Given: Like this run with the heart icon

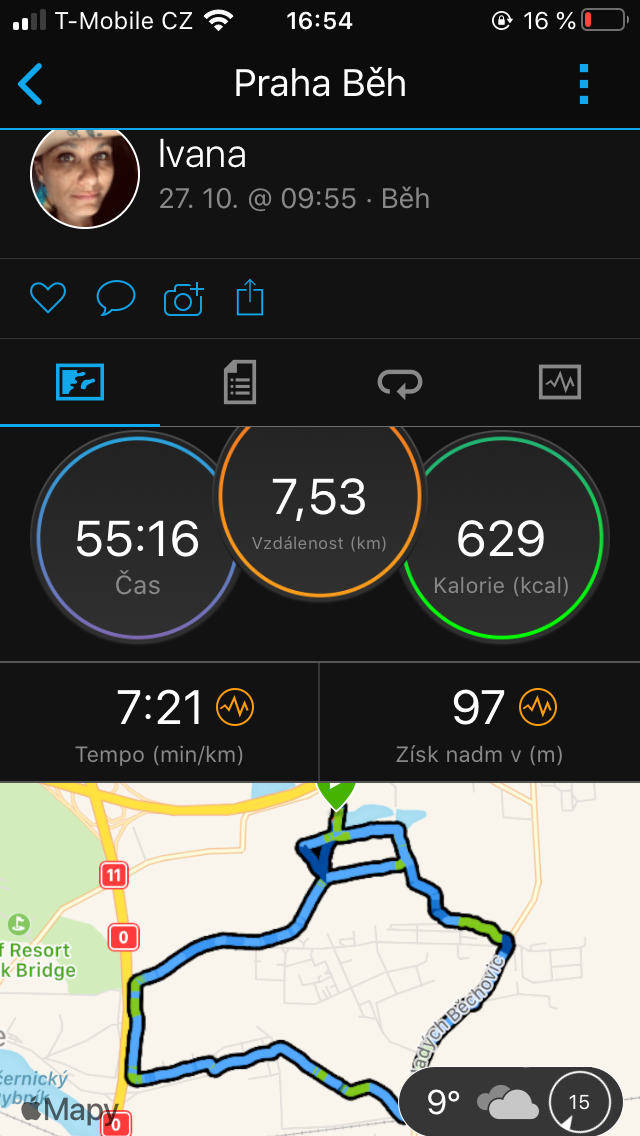Looking at the screenshot, I should click(x=48, y=298).
